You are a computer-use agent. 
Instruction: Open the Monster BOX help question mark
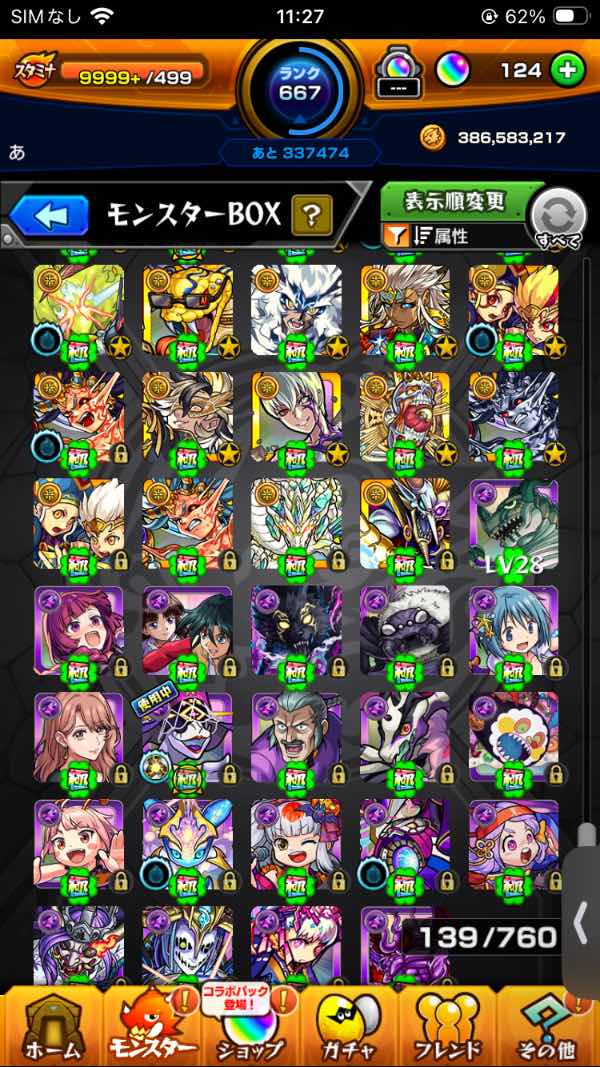(x=312, y=215)
